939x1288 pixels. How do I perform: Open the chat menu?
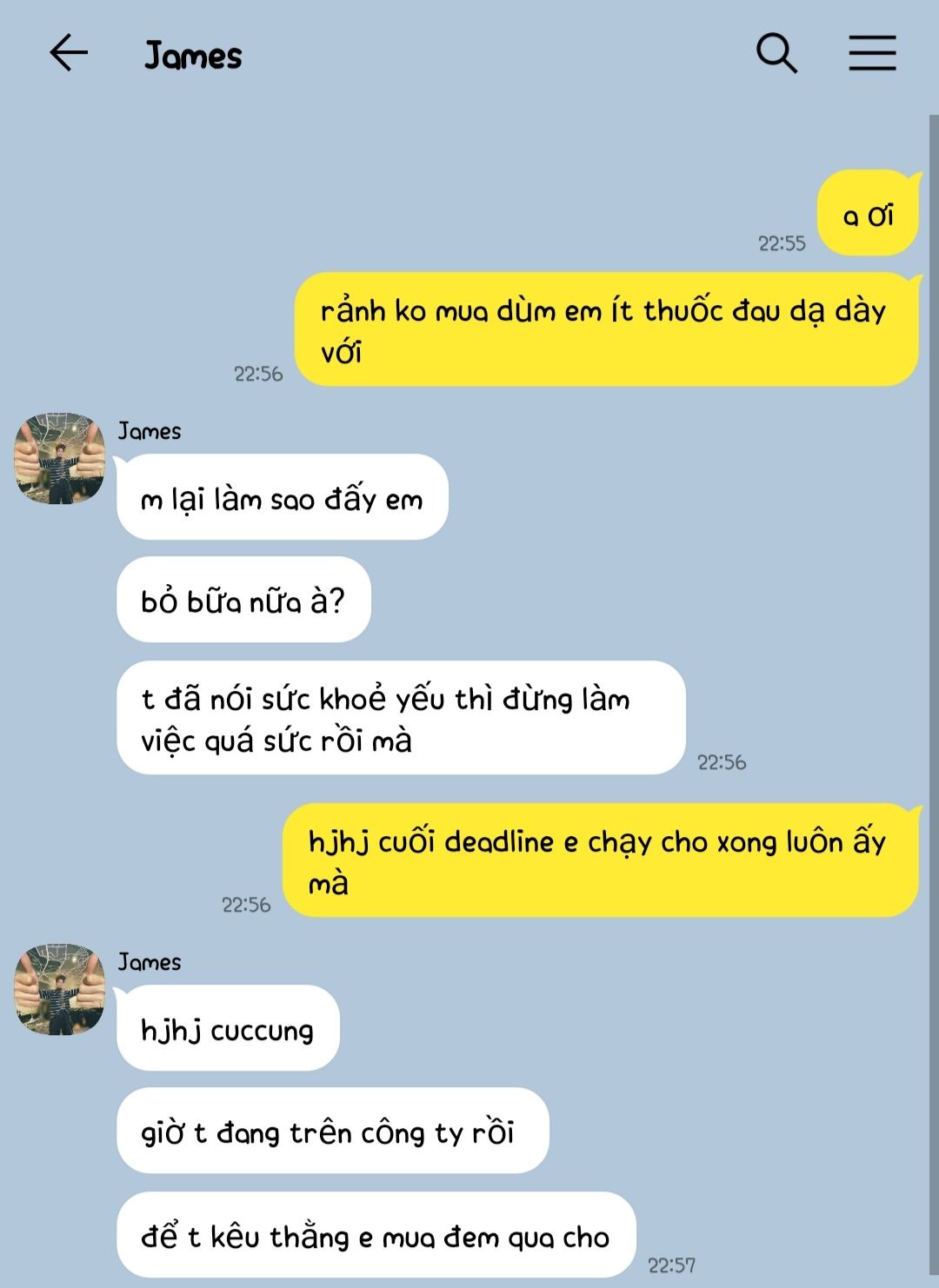coord(872,53)
